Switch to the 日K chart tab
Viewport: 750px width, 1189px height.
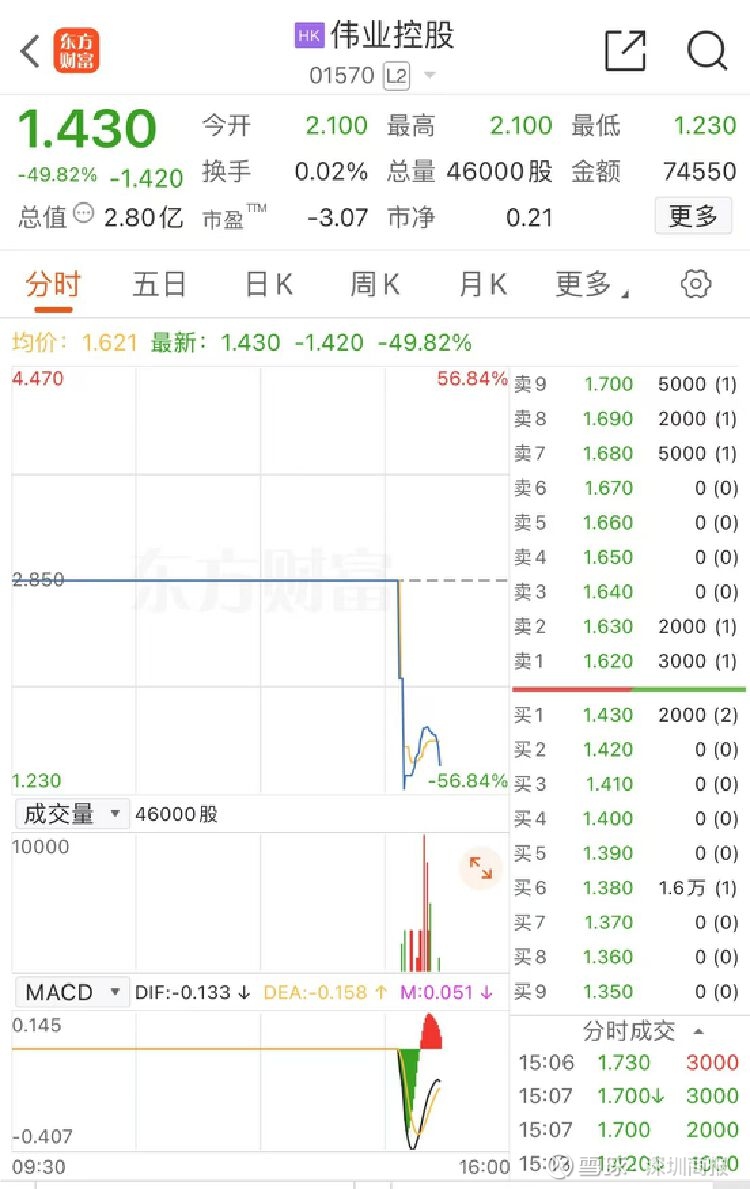point(269,284)
